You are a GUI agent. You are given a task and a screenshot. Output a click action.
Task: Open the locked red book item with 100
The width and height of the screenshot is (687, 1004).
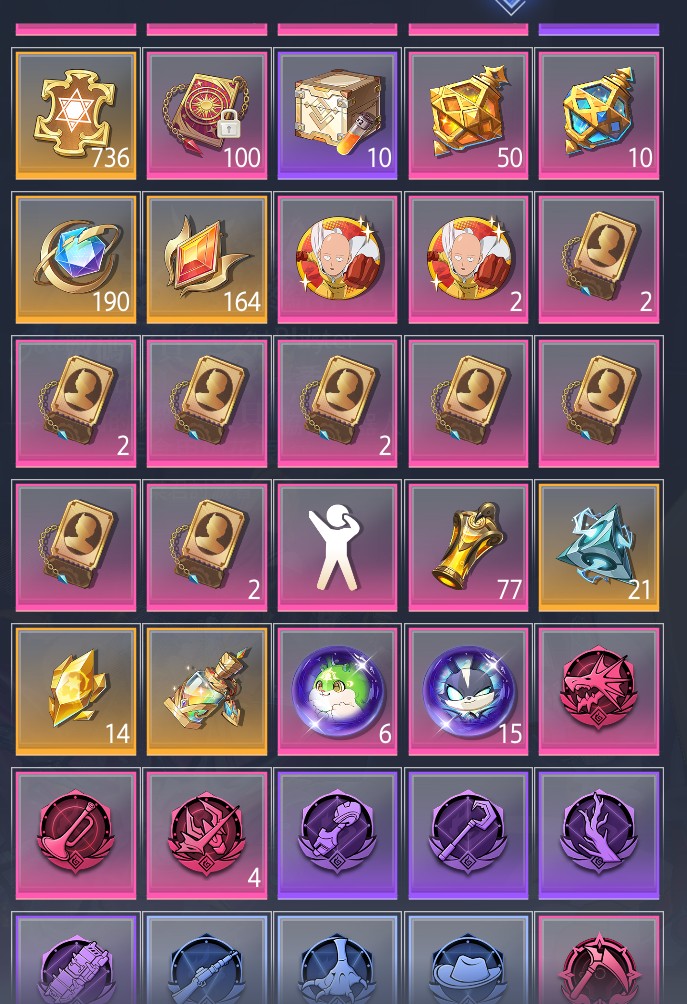pyautogui.click(x=207, y=115)
